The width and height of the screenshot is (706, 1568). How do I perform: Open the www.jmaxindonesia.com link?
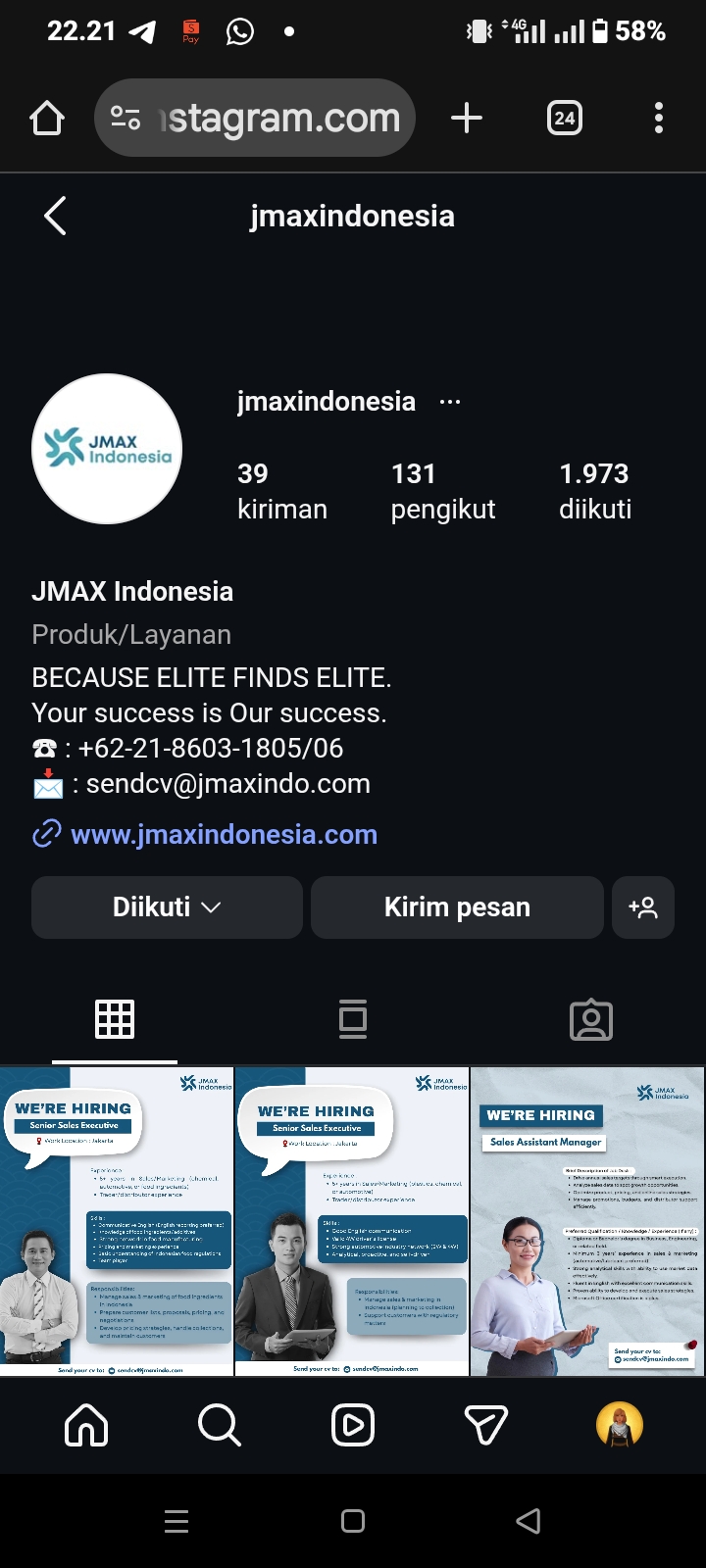coord(224,835)
